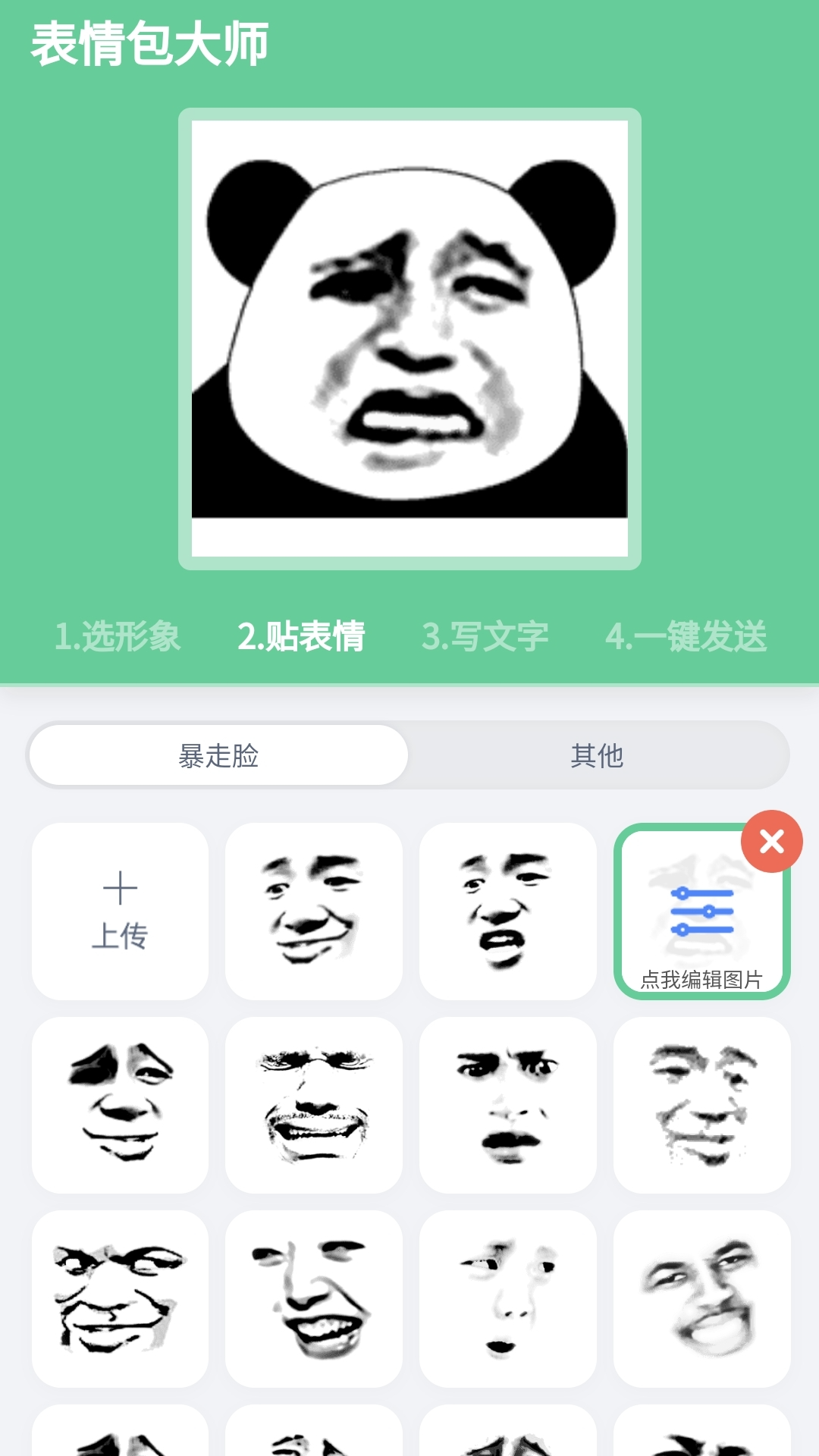Screen dimensions: 819x1456
Task: Select the frowning confused face in row two
Action: click(x=508, y=1103)
